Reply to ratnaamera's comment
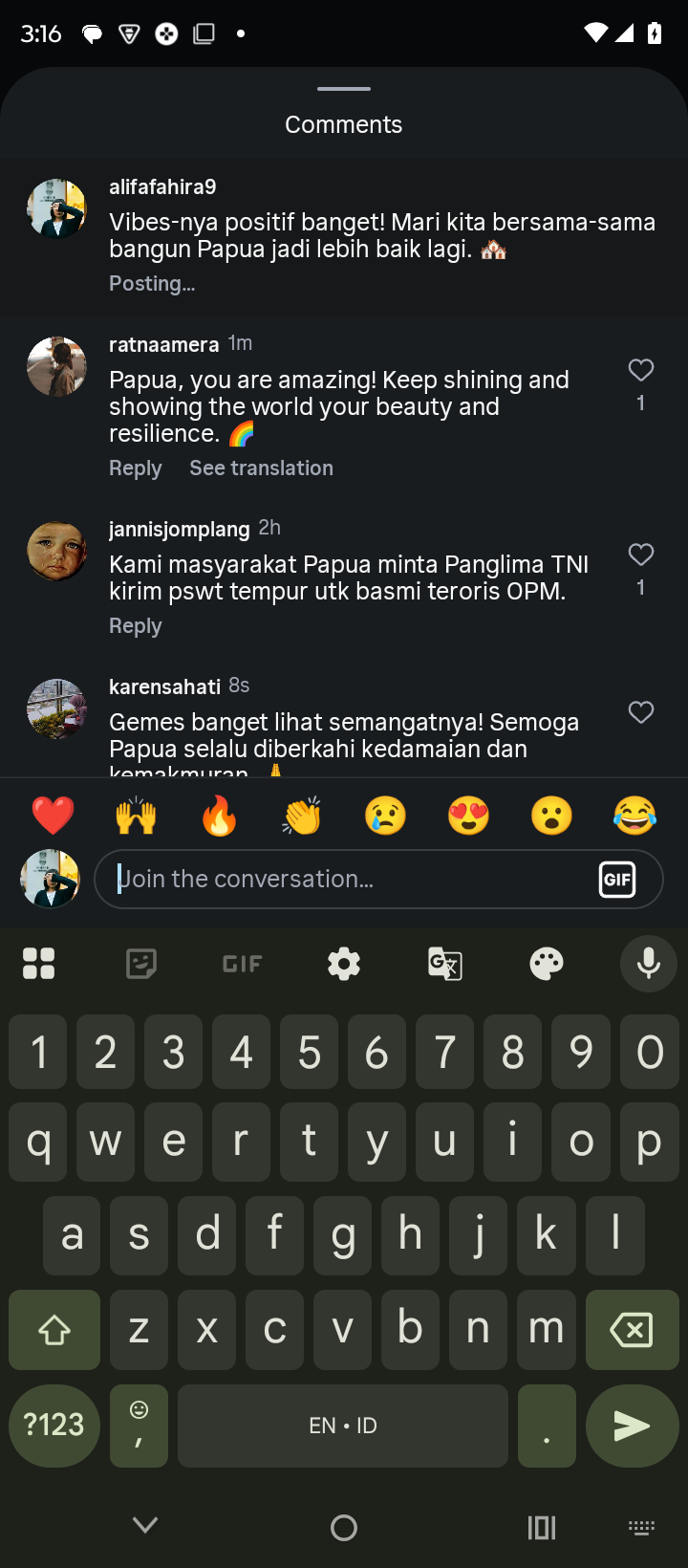 [x=135, y=468]
